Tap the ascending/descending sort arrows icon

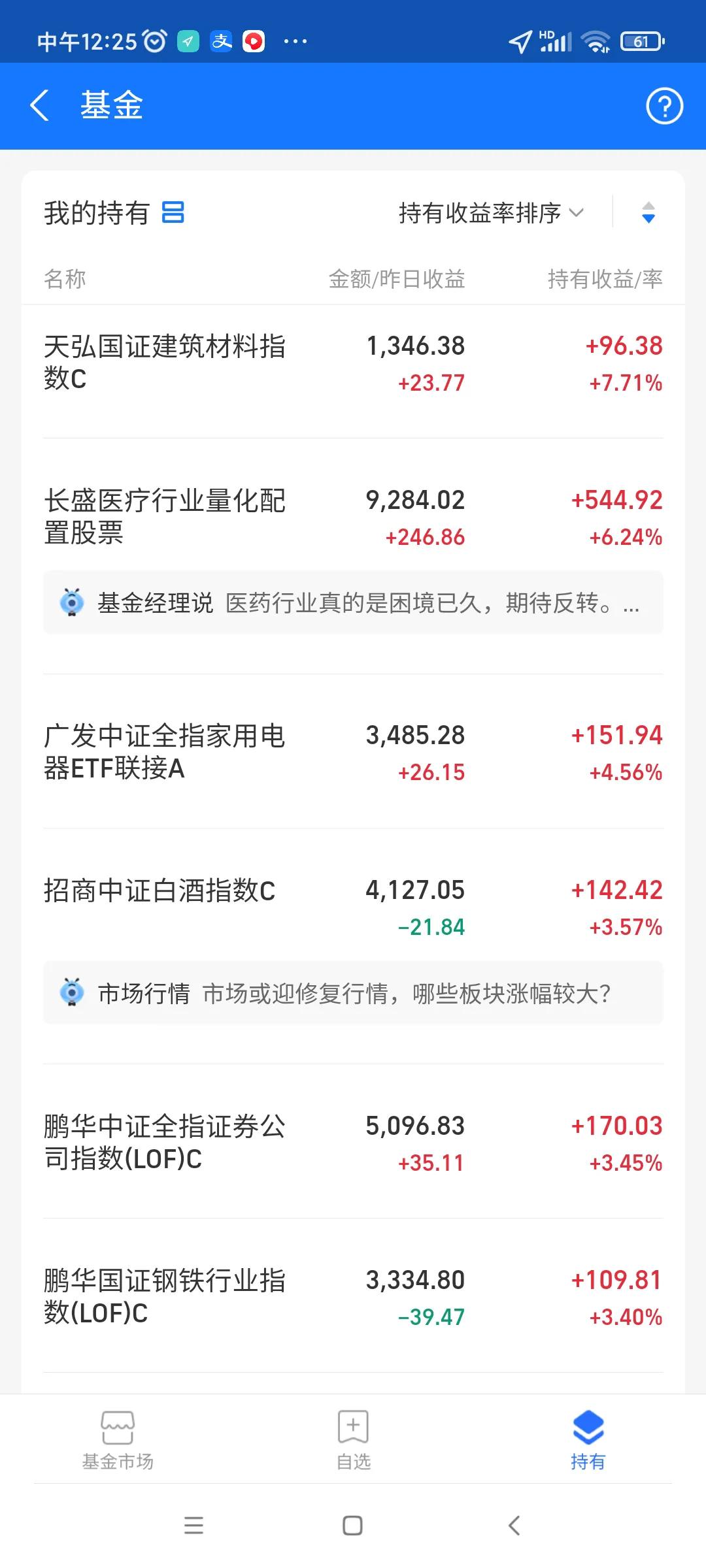(x=646, y=214)
